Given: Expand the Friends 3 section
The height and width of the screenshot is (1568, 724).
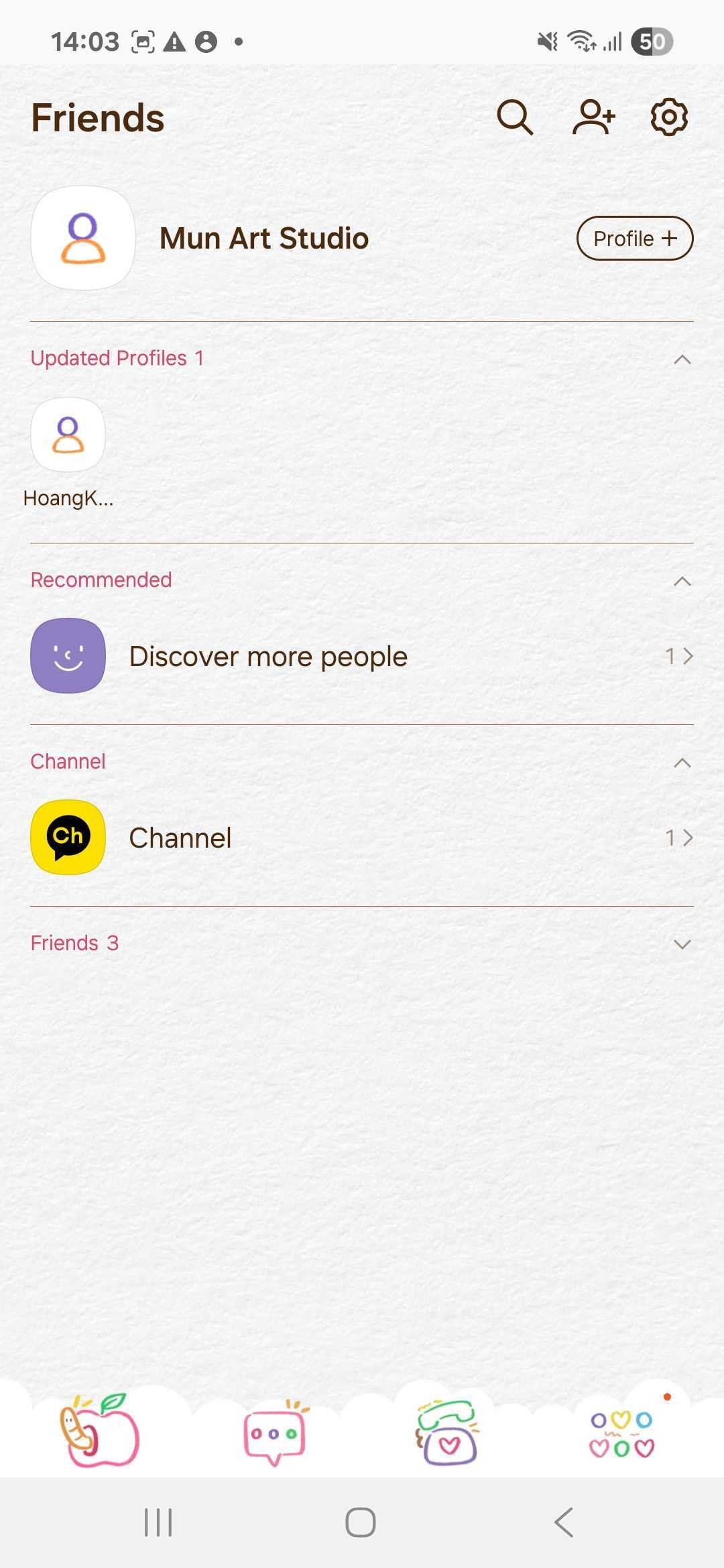Looking at the screenshot, I should point(682,944).
